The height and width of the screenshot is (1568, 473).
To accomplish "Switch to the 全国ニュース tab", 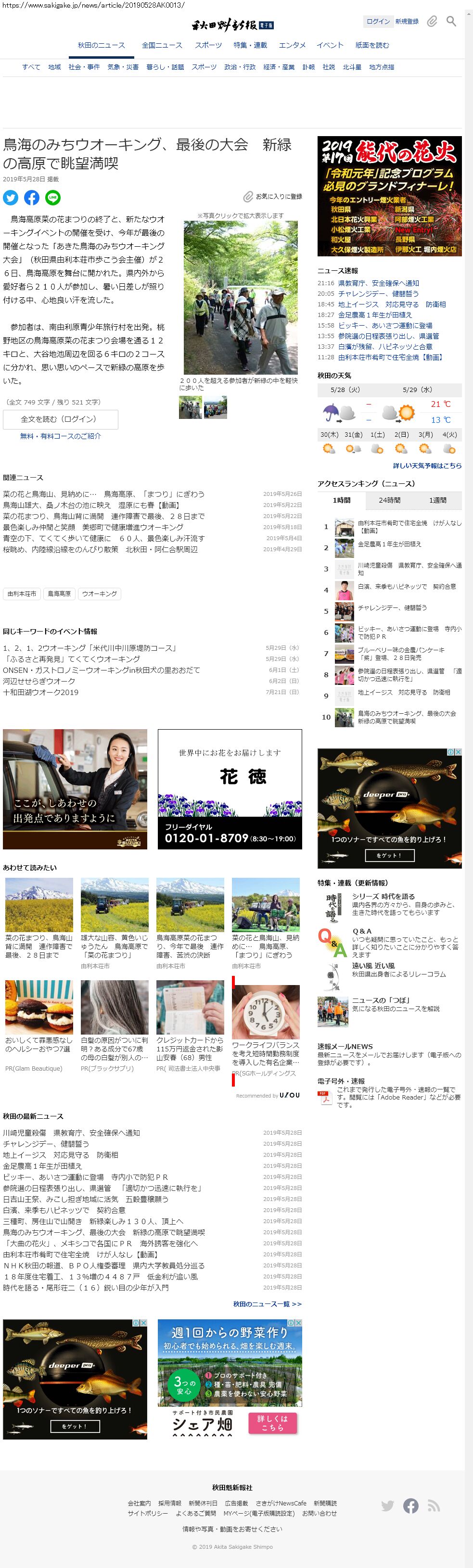I will pos(162,45).
